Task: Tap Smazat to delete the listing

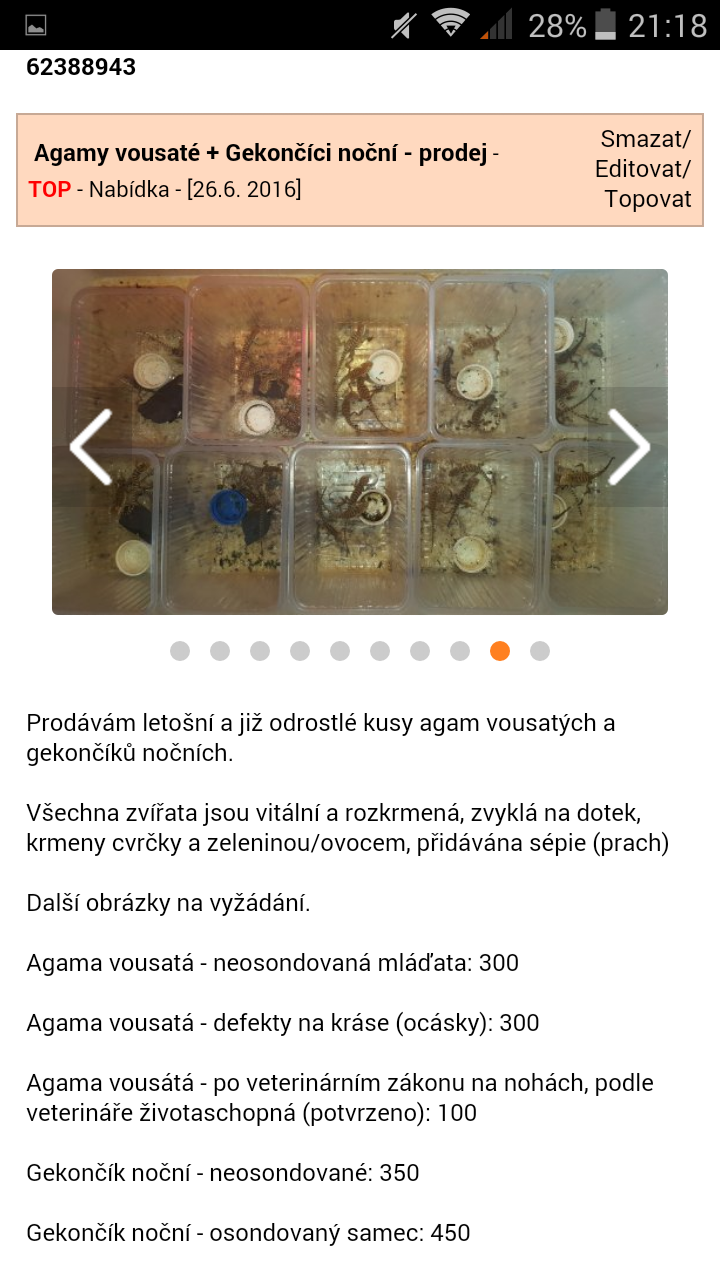Action: pyautogui.click(x=643, y=139)
